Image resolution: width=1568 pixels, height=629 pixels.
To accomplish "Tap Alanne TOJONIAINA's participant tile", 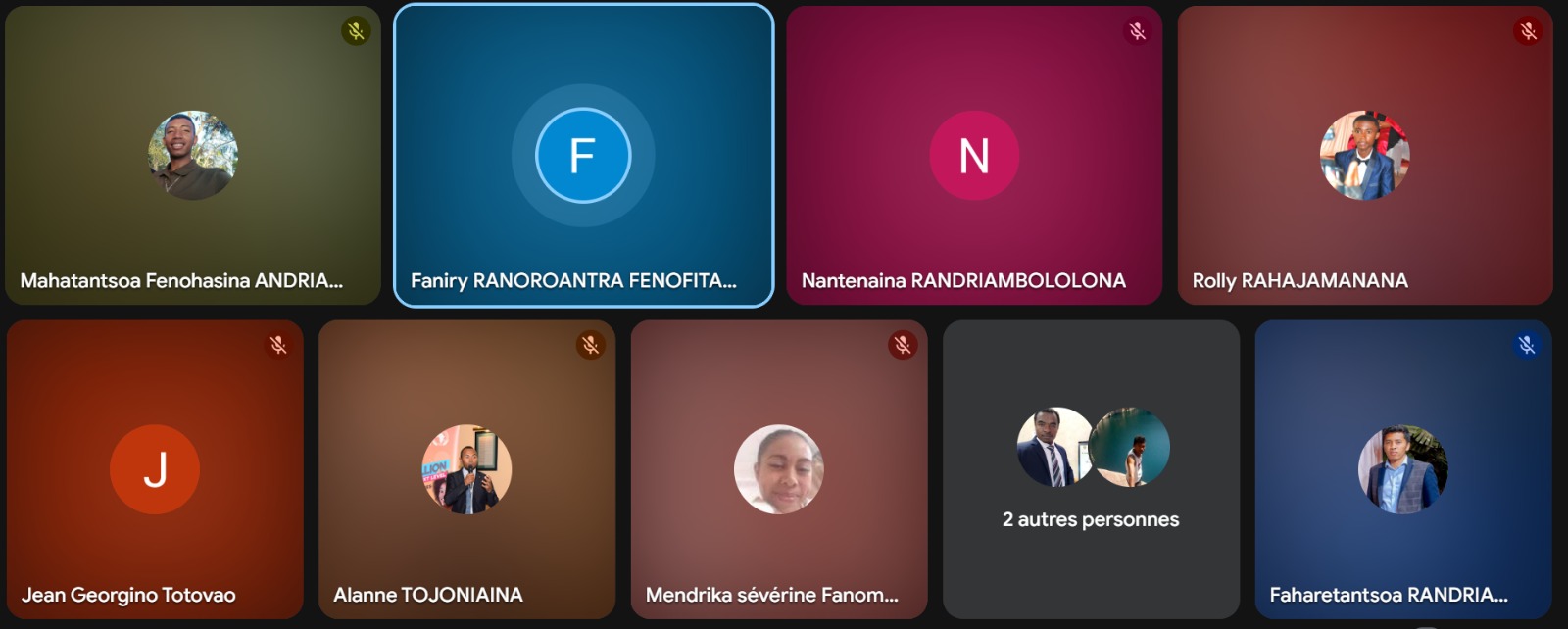I will (466, 469).
